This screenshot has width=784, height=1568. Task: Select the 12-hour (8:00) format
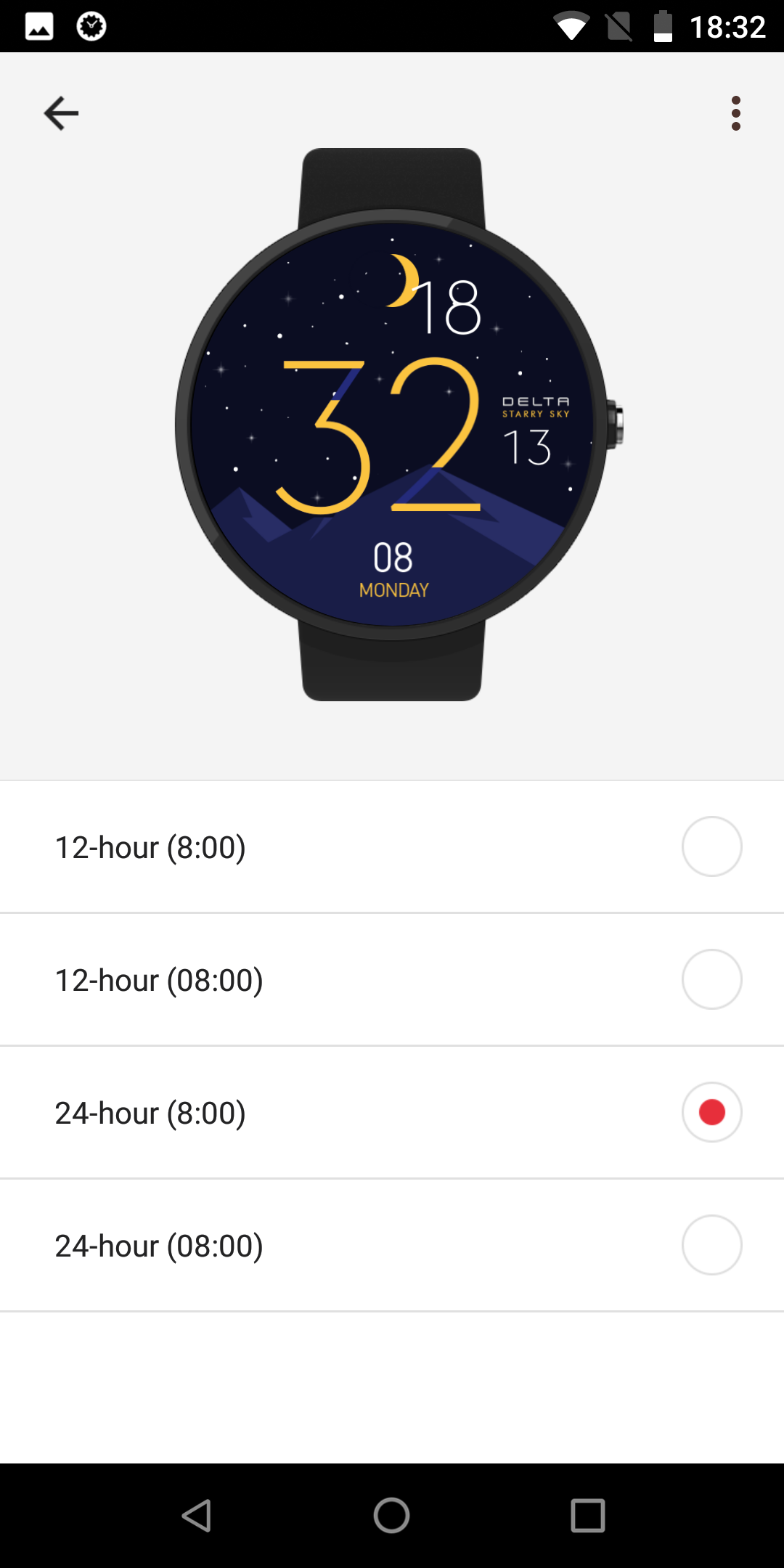392,847
